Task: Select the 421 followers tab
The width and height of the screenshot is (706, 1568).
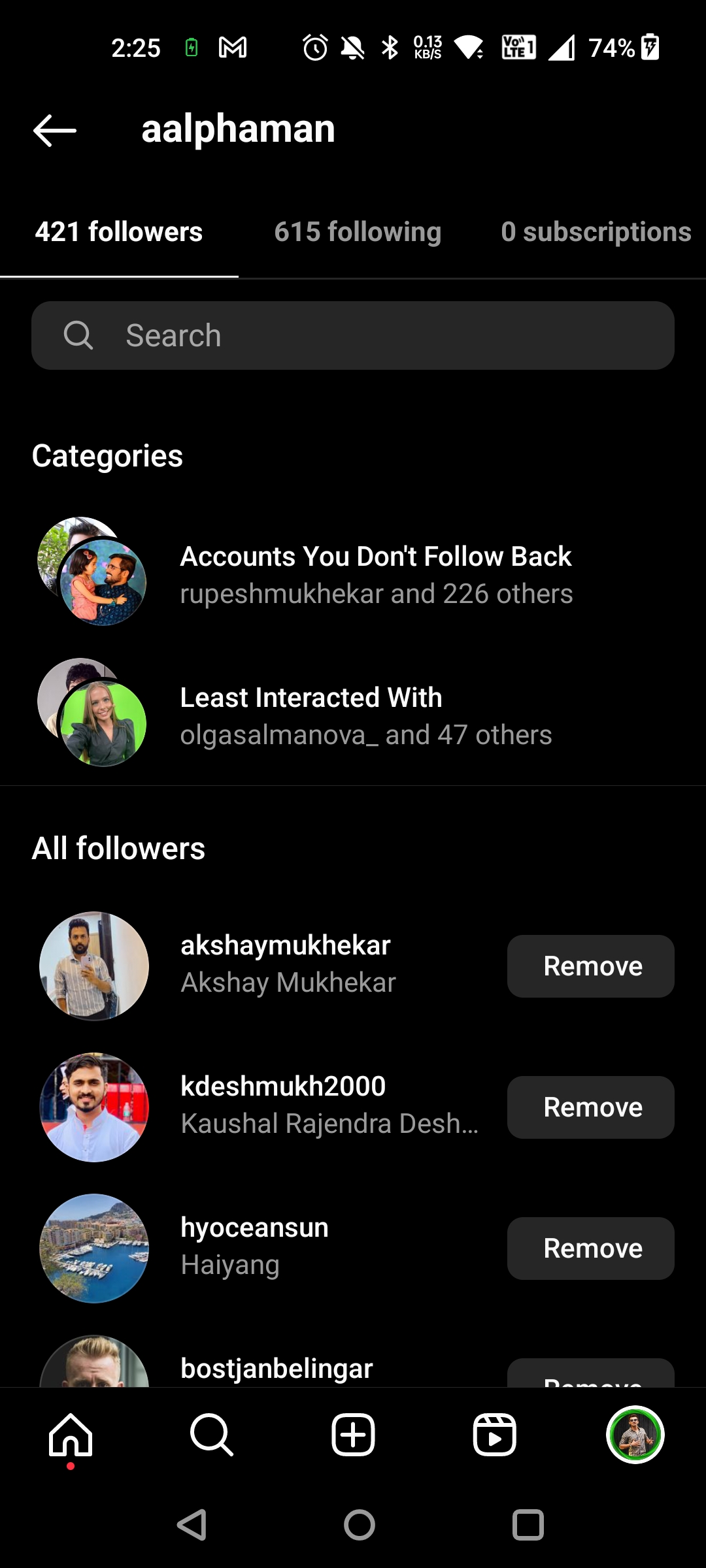Action: (119, 232)
